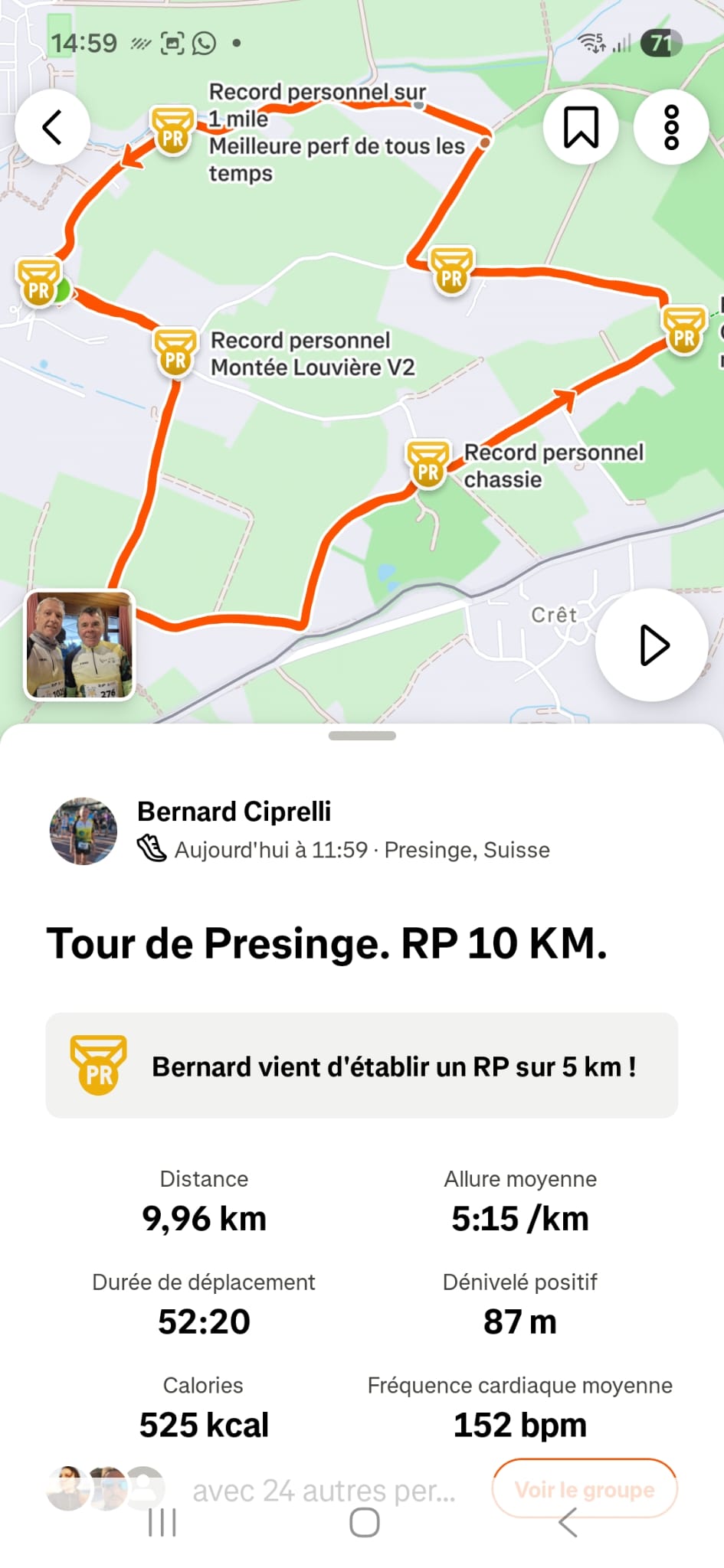This screenshot has height=1568, width=724.
Task: Play the route flyover animation
Action: point(652,645)
